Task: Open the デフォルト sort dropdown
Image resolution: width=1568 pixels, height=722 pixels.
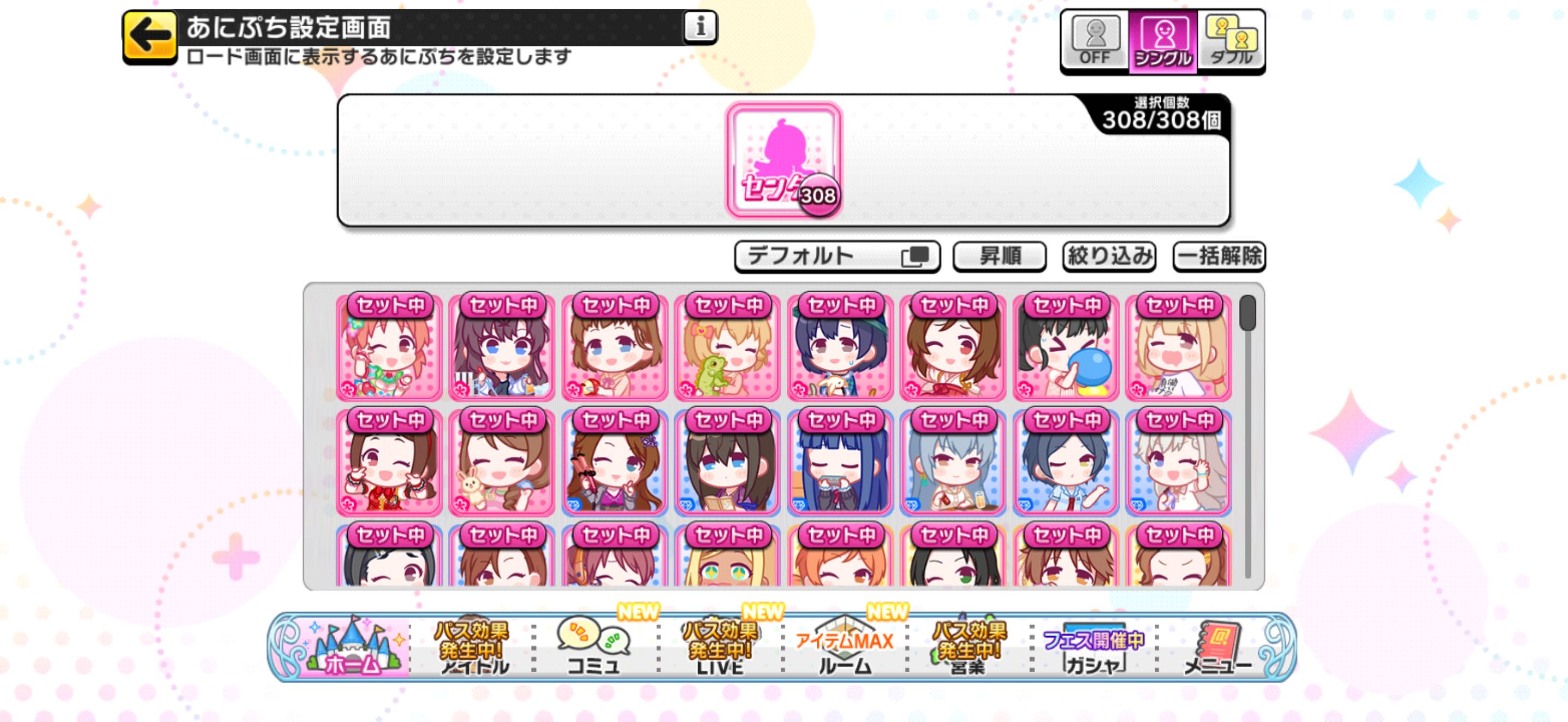Action: click(836, 257)
